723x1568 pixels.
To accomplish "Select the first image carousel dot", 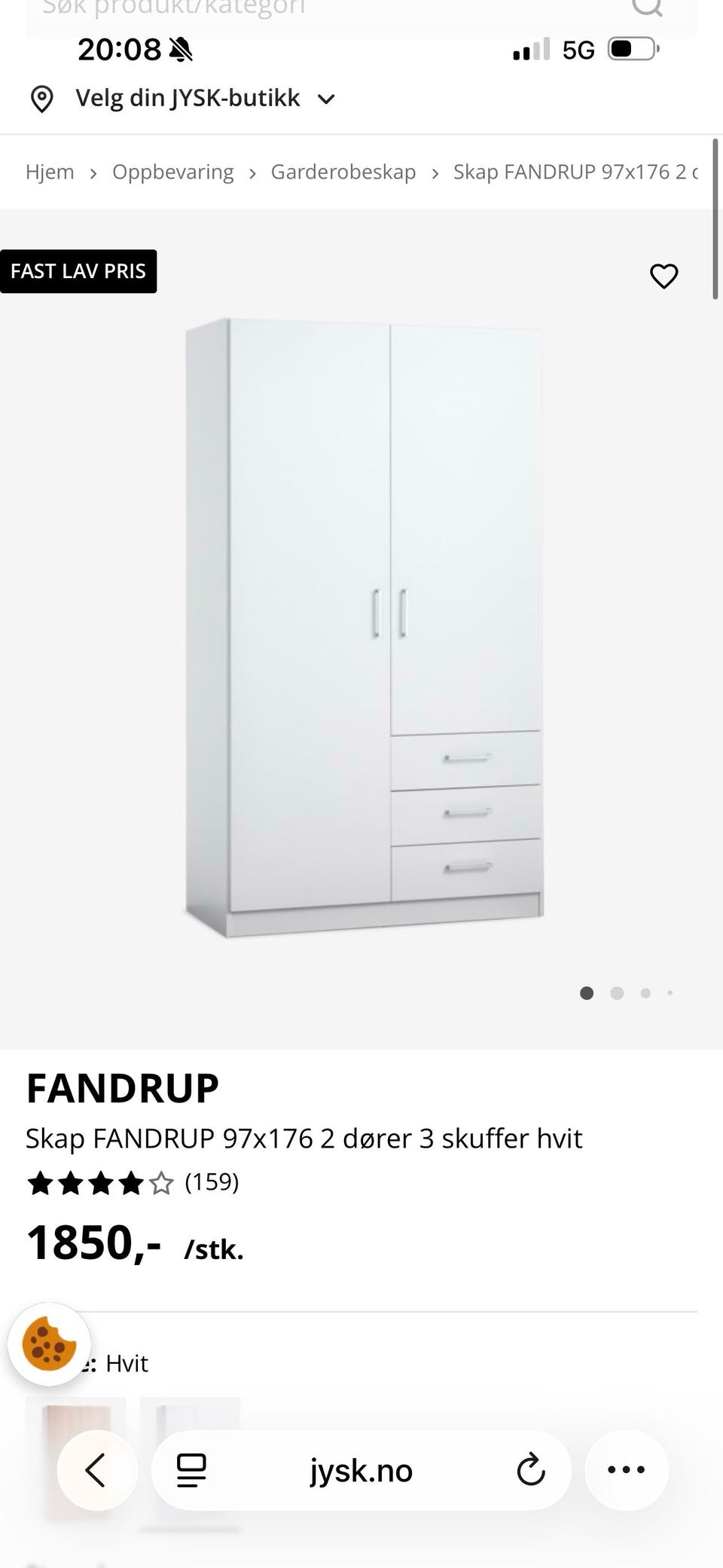I will tap(587, 993).
